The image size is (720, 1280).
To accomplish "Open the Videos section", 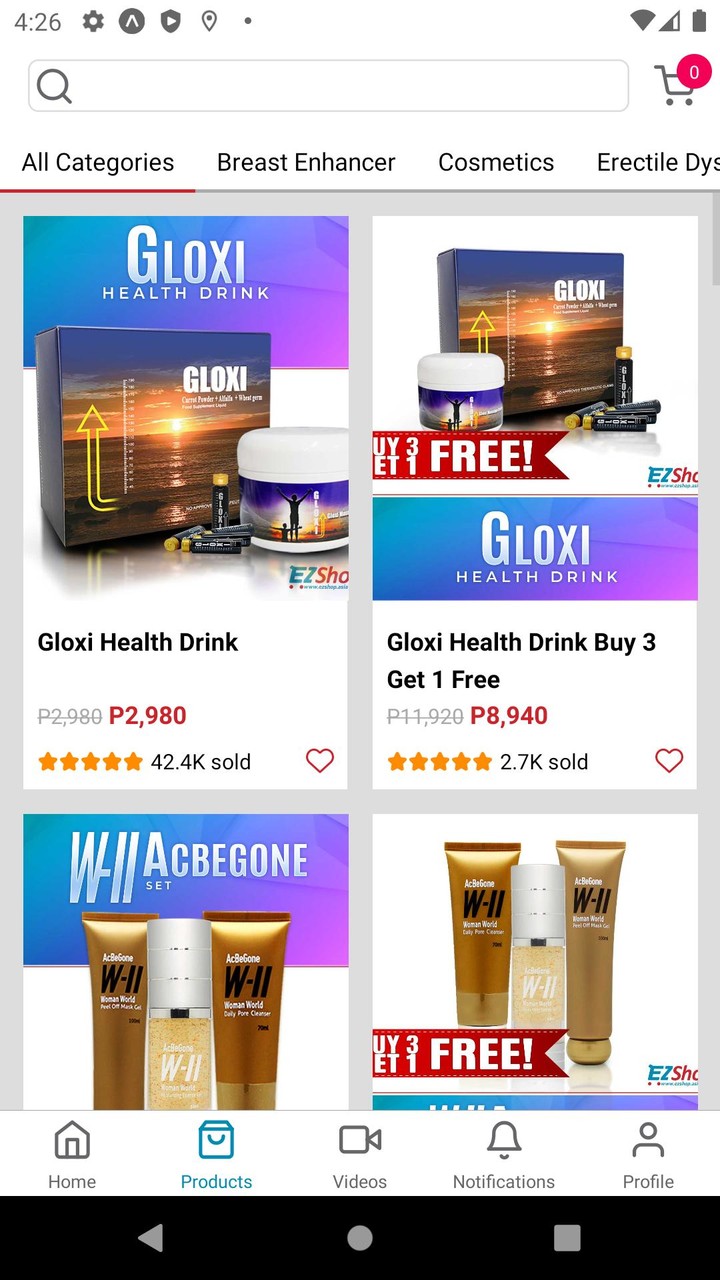I will (359, 1152).
